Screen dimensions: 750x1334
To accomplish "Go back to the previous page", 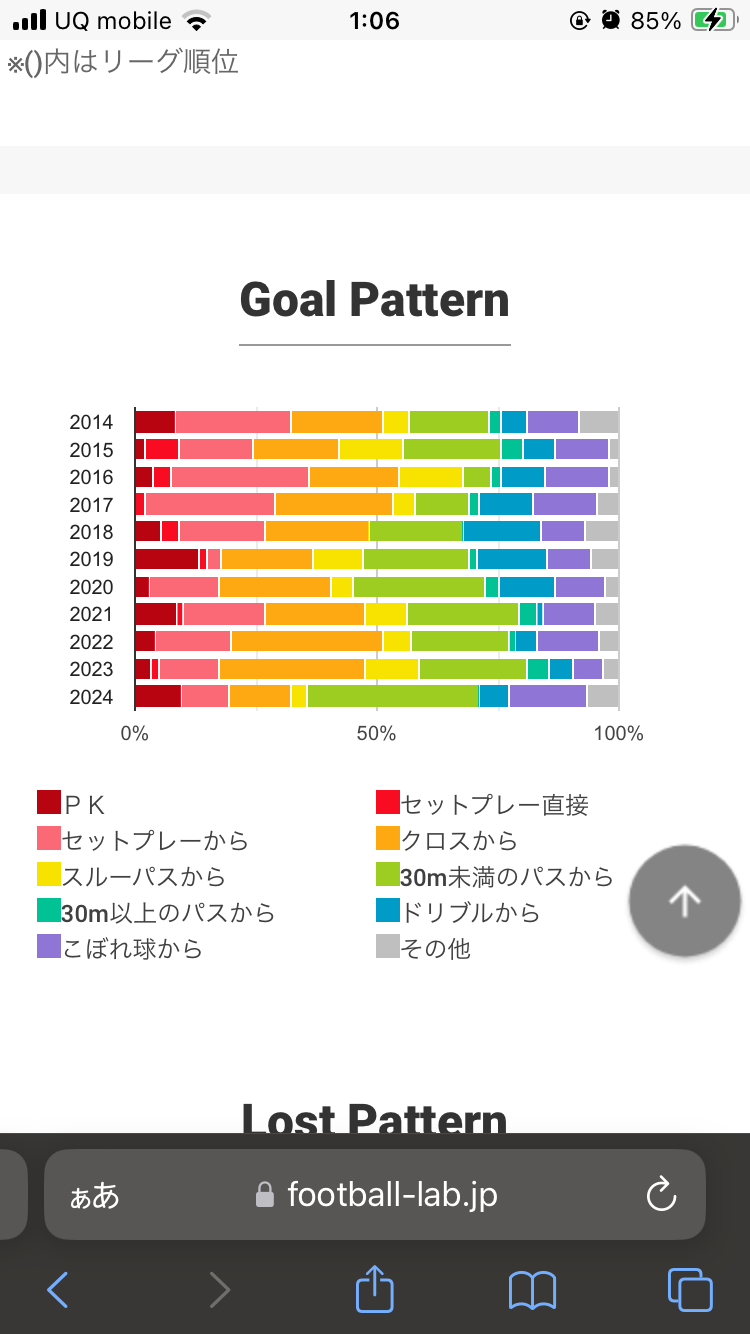I will pyautogui.click(x=58, y=1290).
